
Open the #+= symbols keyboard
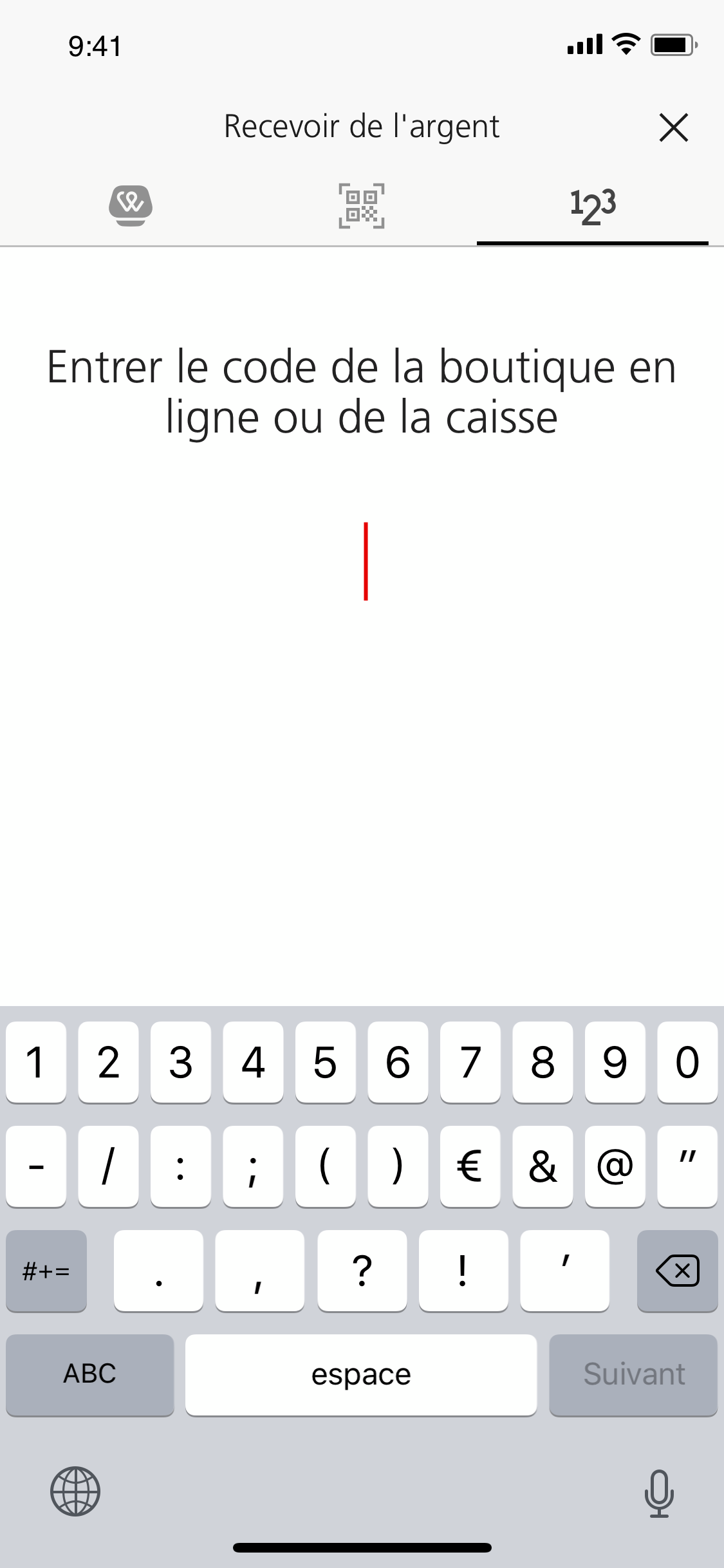46,1271
